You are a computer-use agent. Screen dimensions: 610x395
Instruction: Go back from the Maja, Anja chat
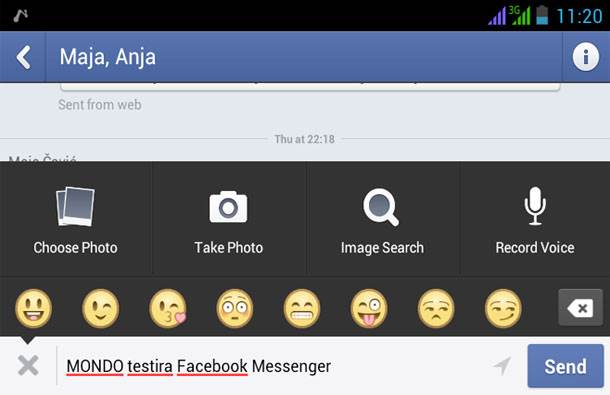point(23,57)
